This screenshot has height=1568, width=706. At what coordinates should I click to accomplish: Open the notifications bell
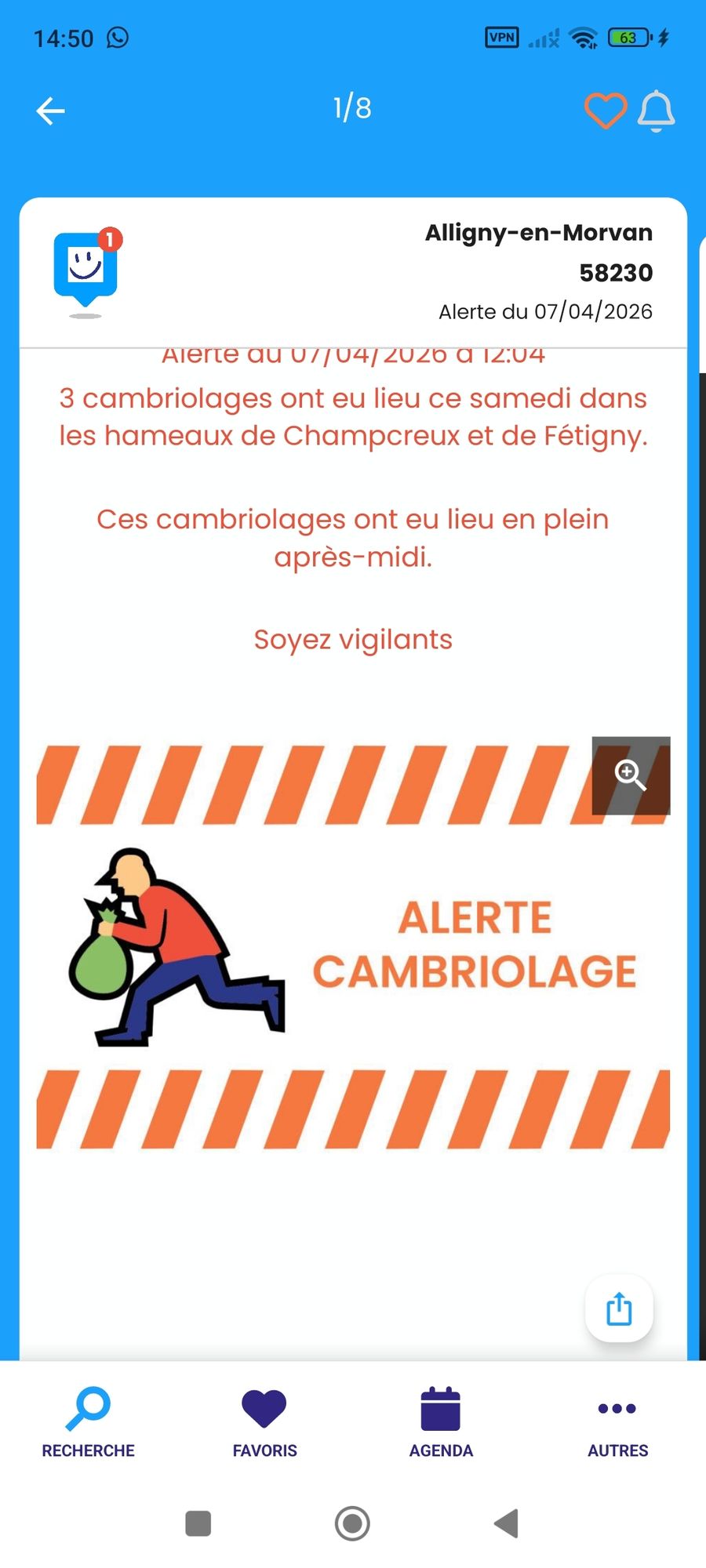pyautogui.click(x=657, y=111)
